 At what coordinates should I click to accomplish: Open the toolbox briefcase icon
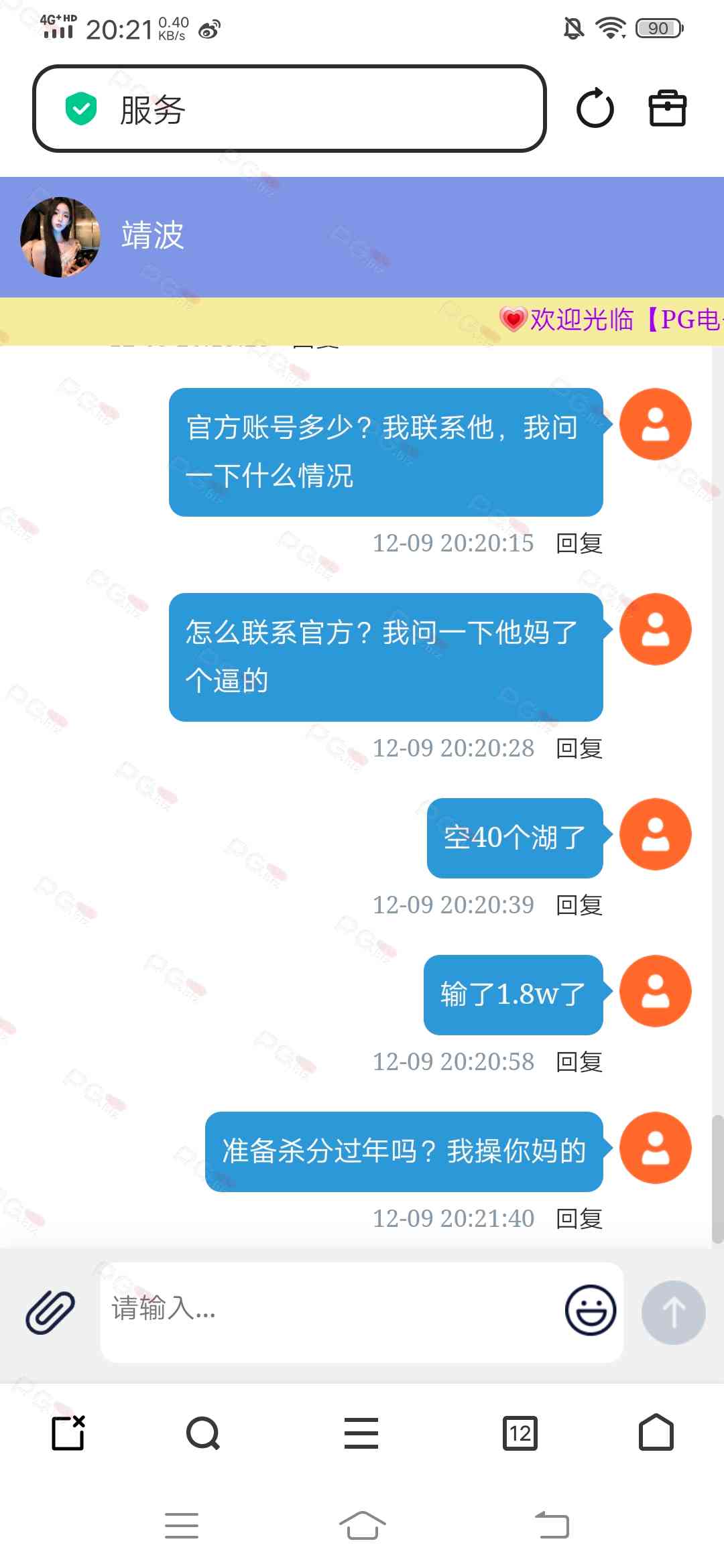667,109
